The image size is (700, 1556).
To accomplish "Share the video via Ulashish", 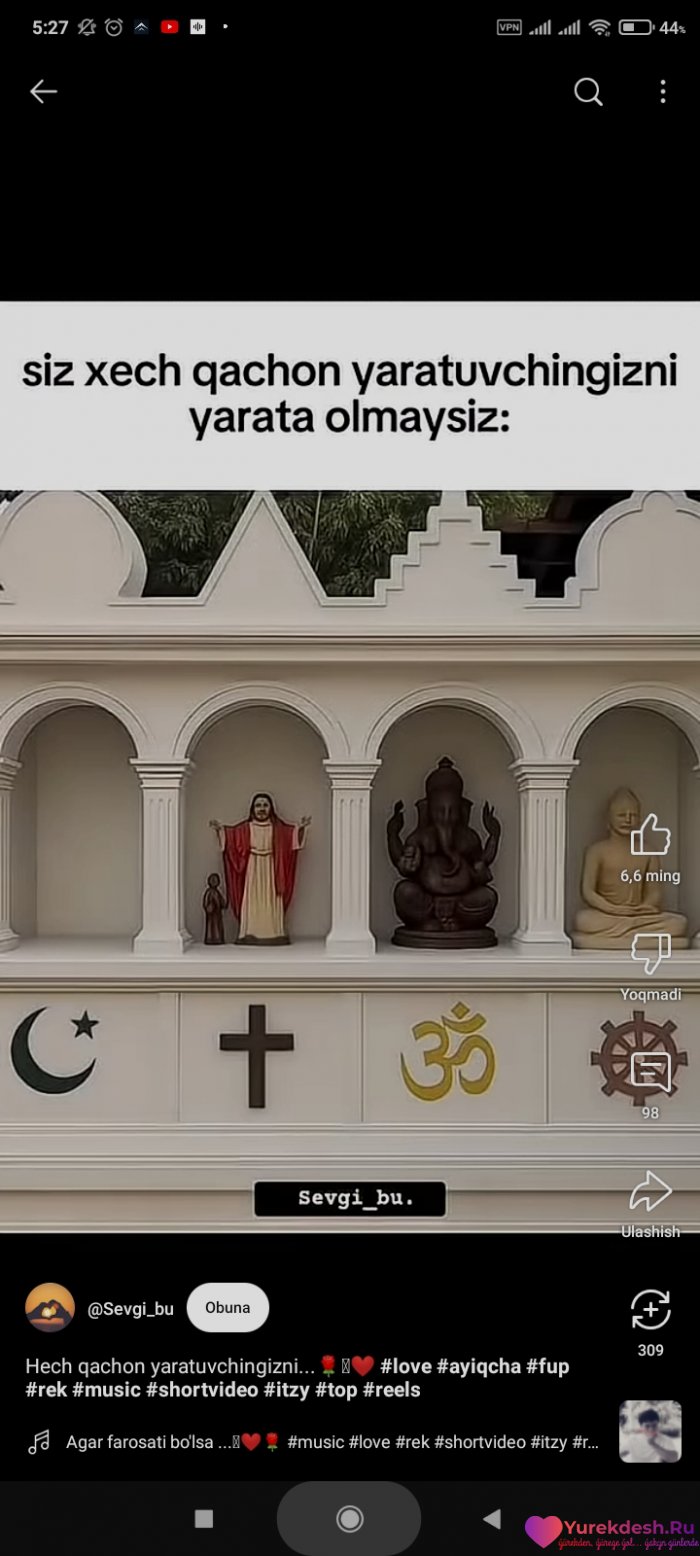I will 650,1191.
